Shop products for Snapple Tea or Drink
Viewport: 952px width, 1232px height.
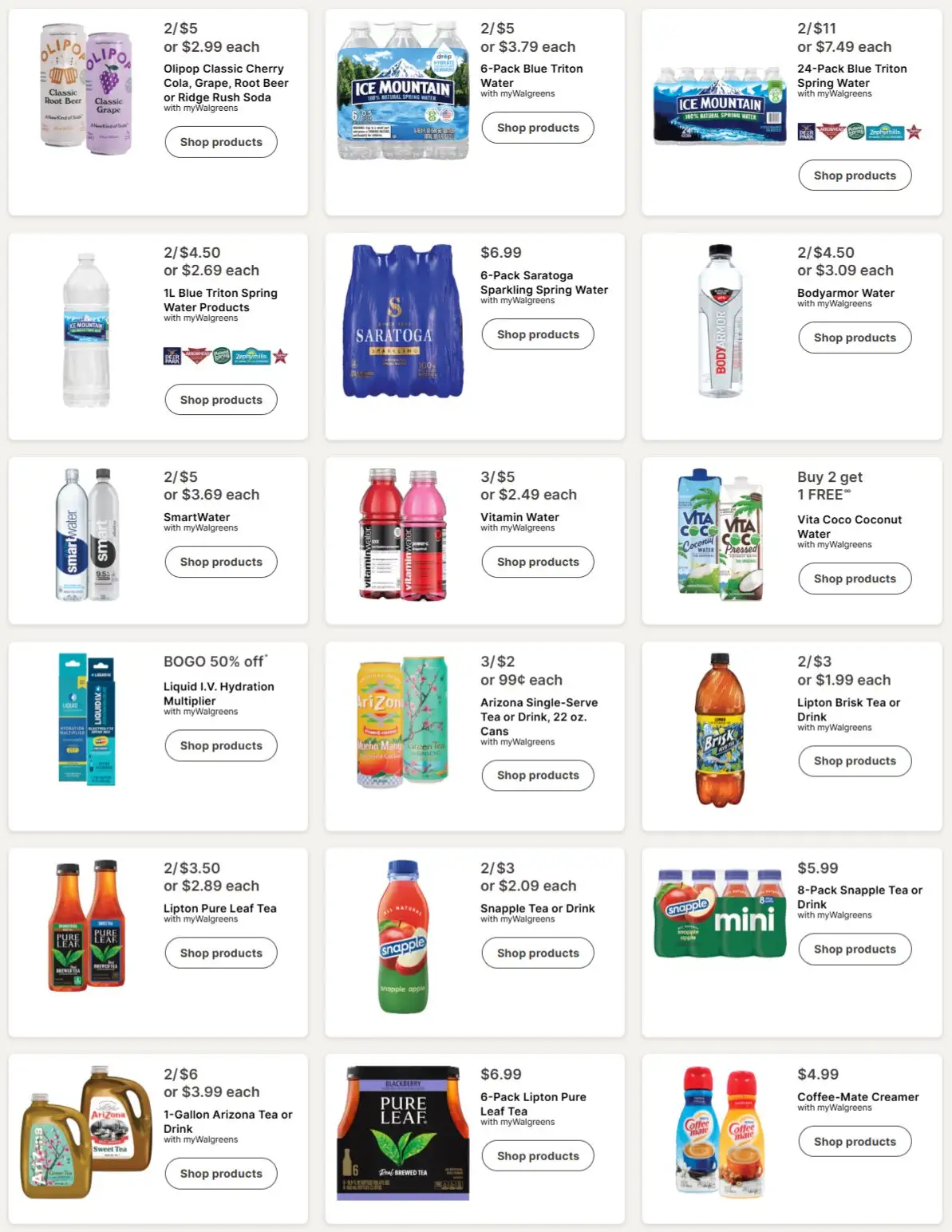click(x=538, y=953)
